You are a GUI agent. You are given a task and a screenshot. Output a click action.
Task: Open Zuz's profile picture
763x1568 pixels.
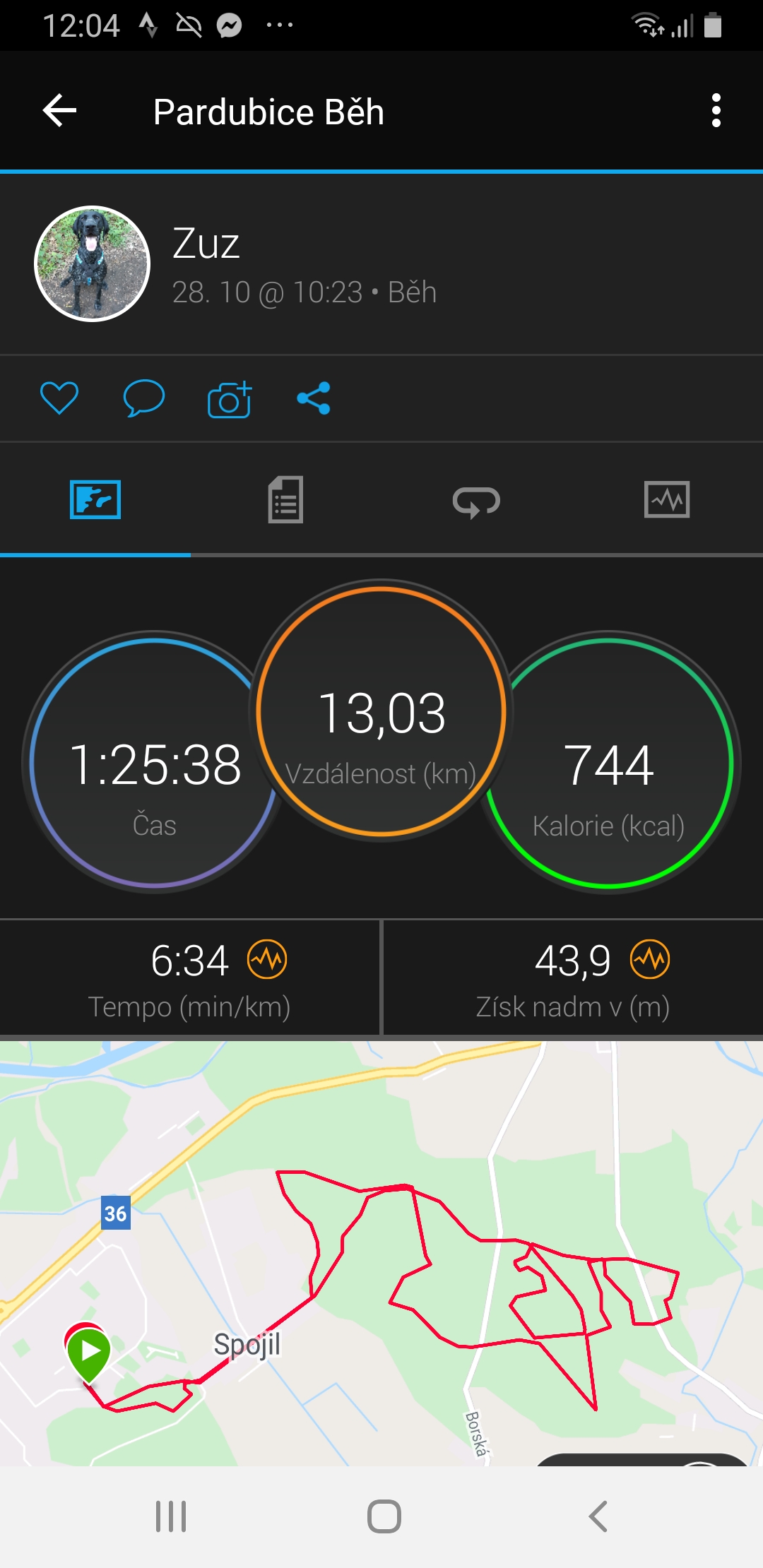click(92, 263)
